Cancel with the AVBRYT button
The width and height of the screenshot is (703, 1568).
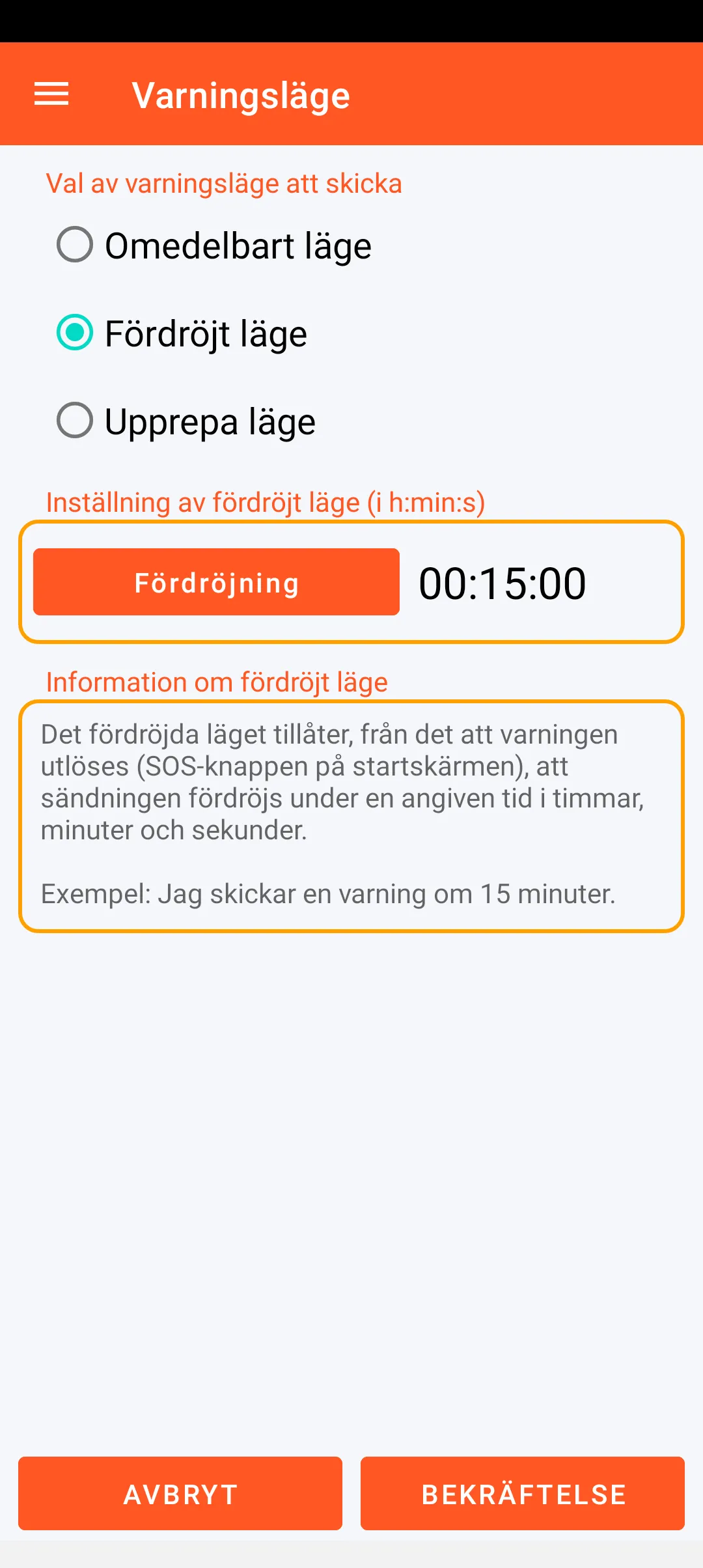point(180,1494)
